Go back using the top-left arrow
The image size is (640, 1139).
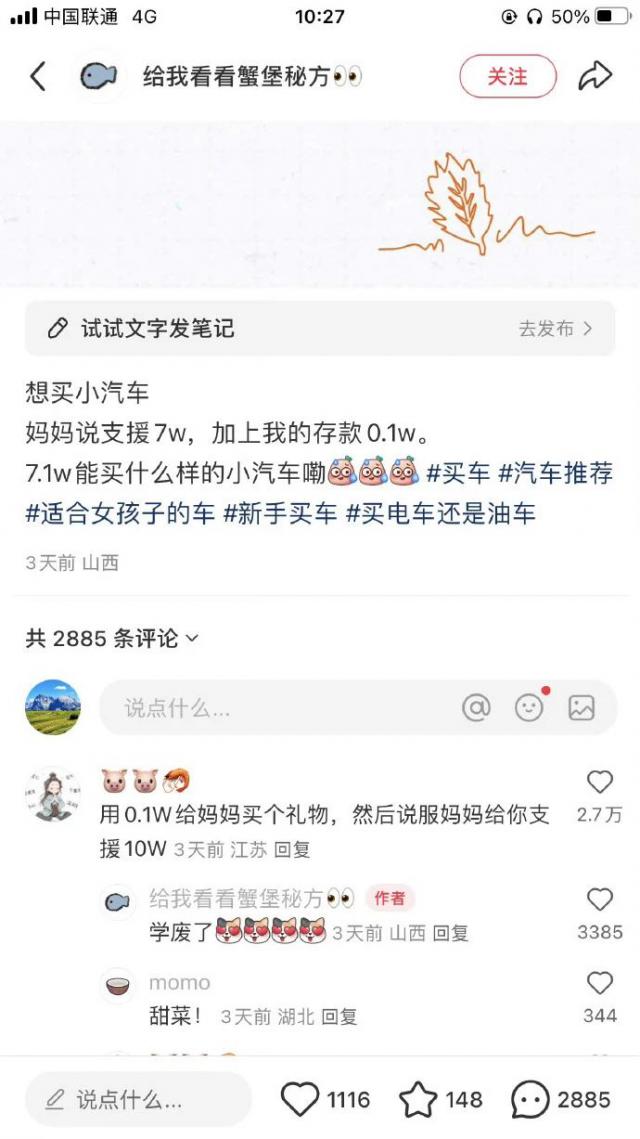(x=38, y=76)
